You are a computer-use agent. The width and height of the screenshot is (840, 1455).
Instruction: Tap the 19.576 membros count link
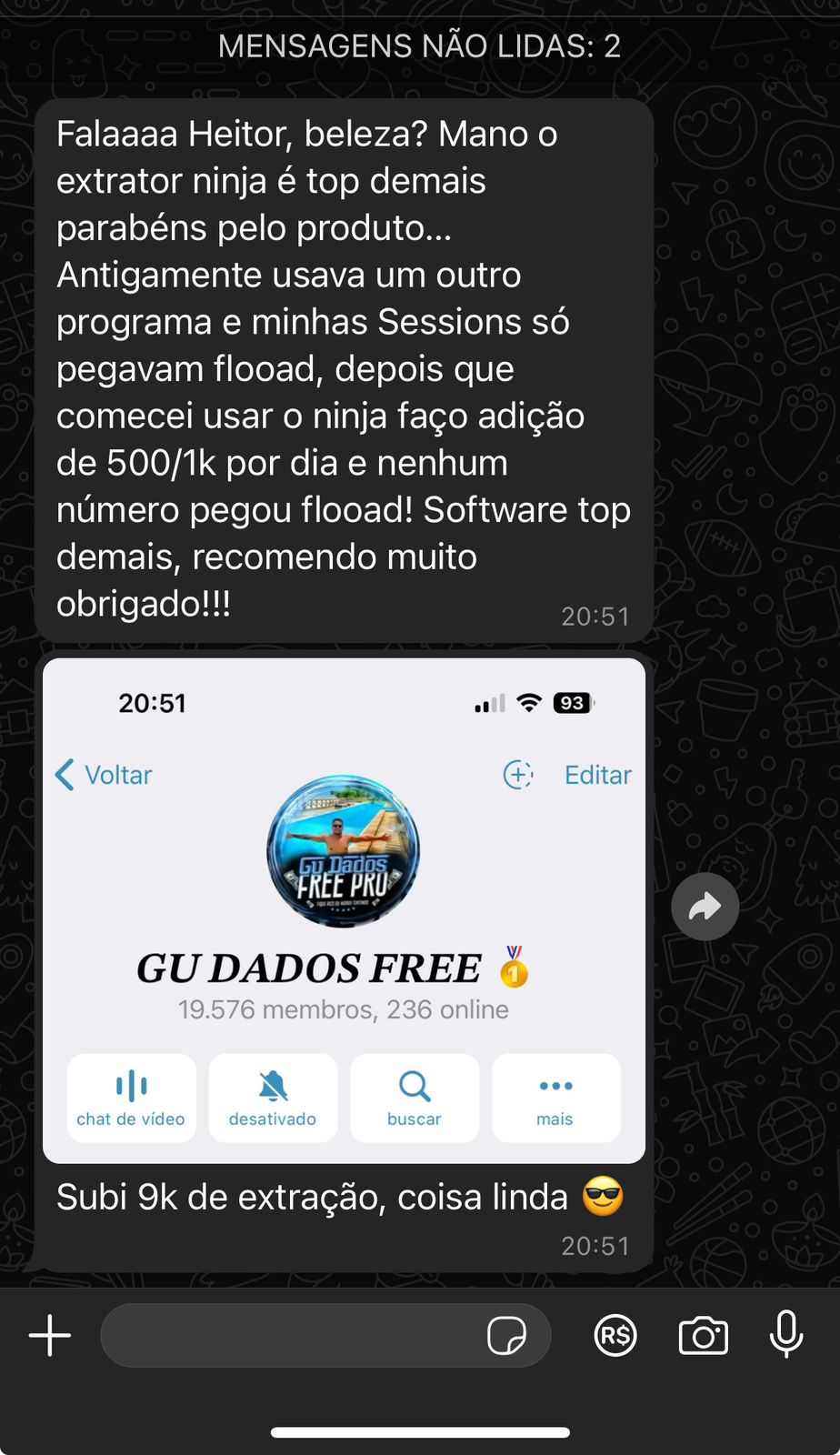point(343,1008)
